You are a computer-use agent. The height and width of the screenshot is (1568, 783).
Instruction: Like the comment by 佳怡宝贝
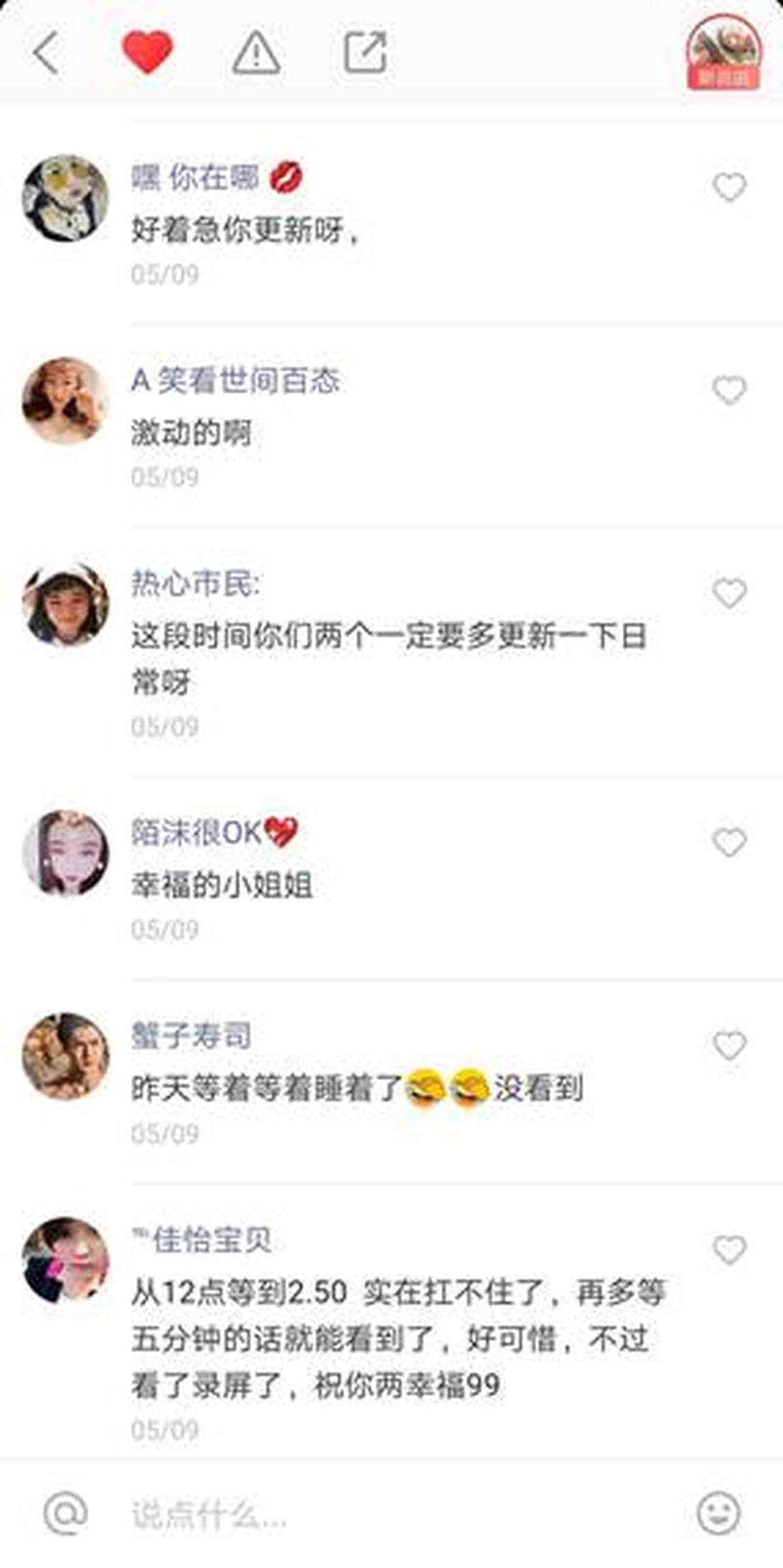click(x=729, y=1249)
